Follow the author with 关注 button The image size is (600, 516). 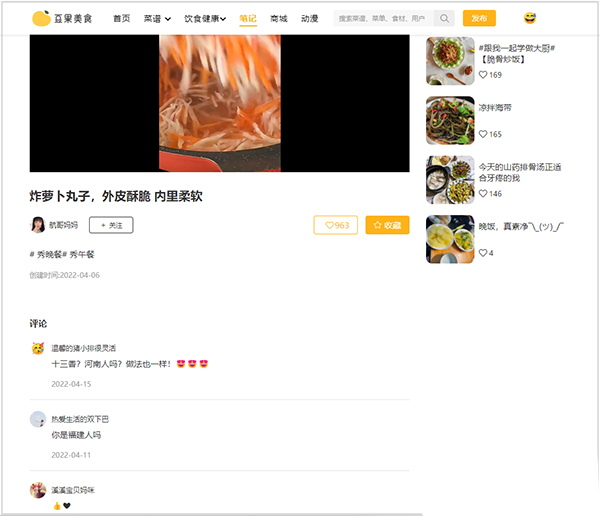point(111,225)
